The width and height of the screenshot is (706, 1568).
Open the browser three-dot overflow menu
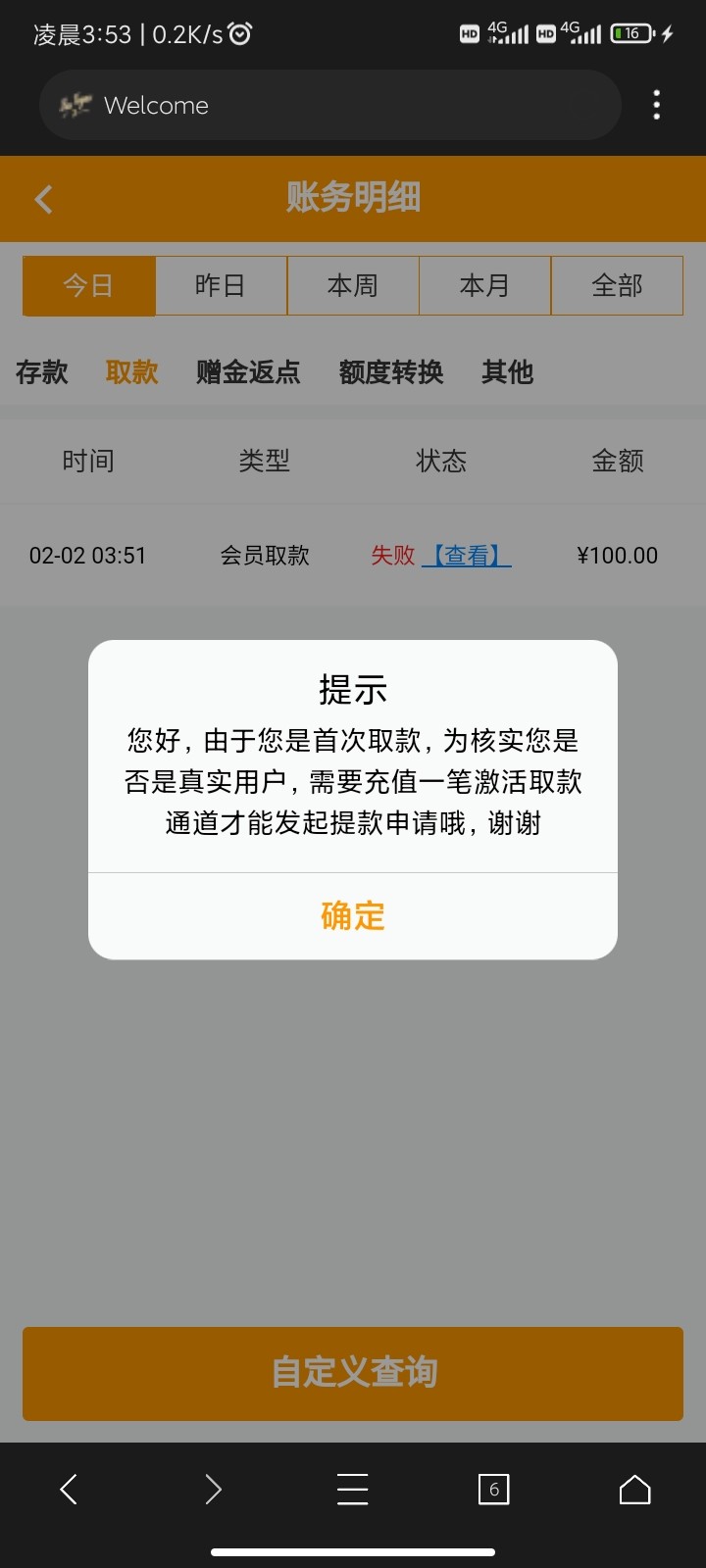[656, 105]
